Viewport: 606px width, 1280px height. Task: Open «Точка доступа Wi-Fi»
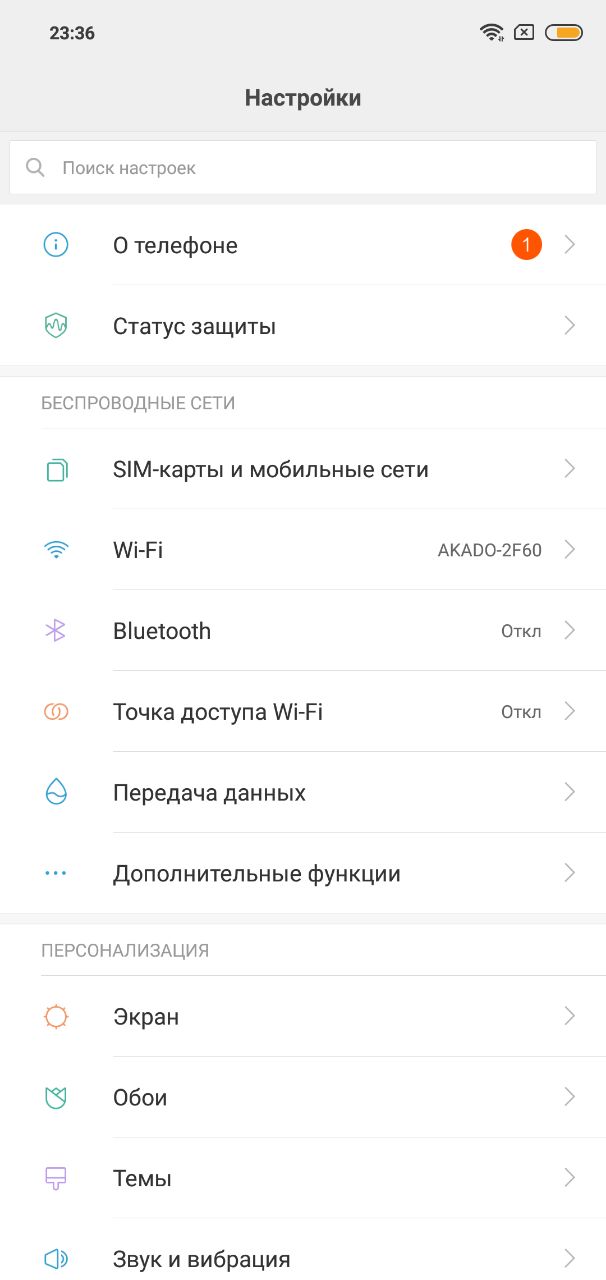303,712
